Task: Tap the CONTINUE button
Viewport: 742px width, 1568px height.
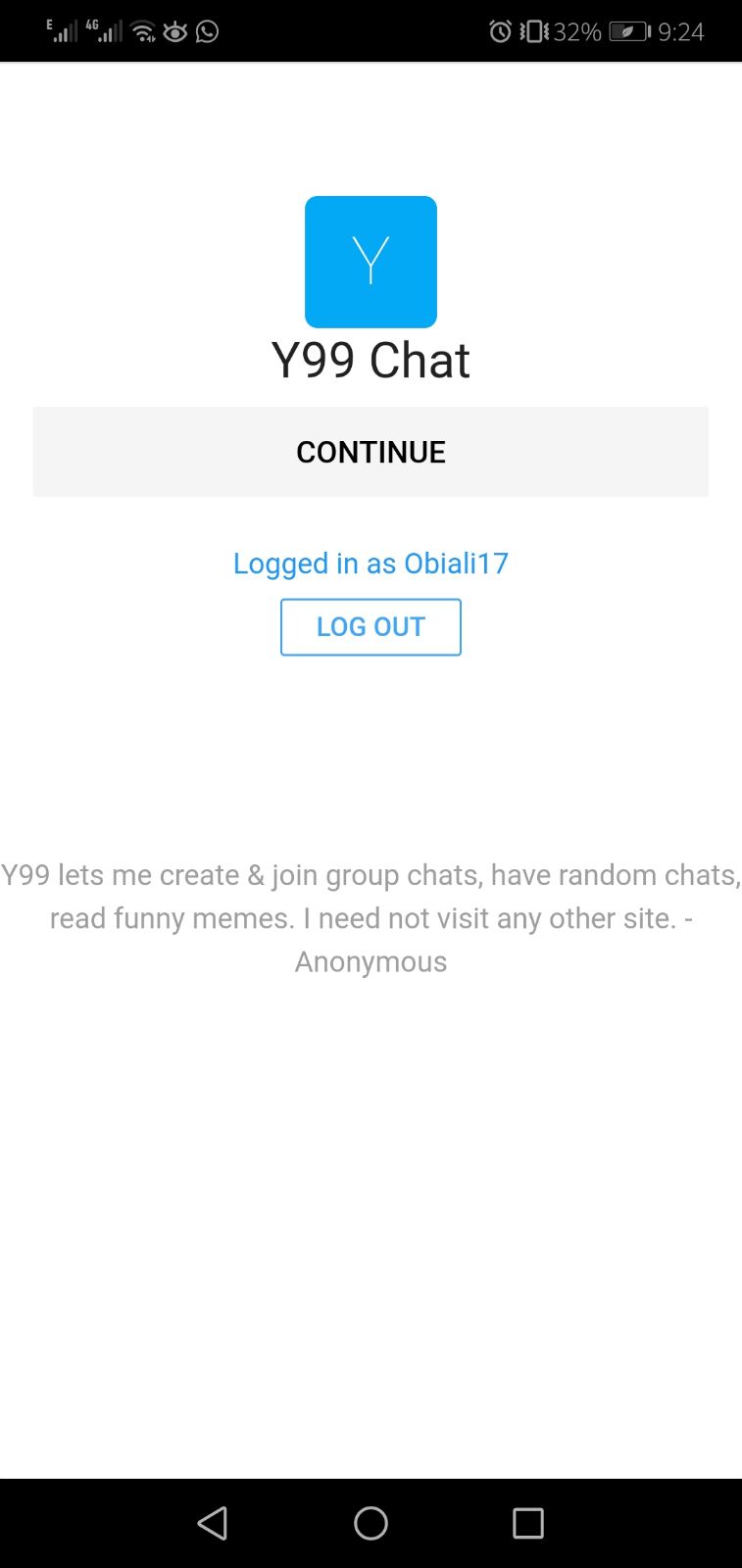Action: click(x=371, y=452)
